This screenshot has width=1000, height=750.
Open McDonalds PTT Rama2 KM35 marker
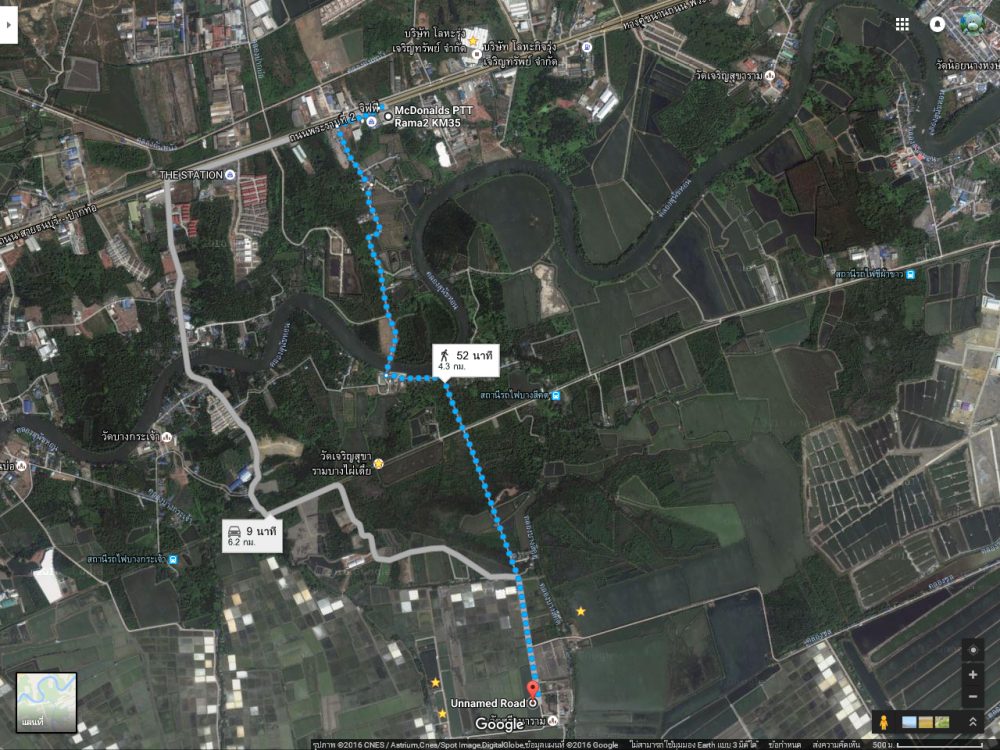coord(388,115)
